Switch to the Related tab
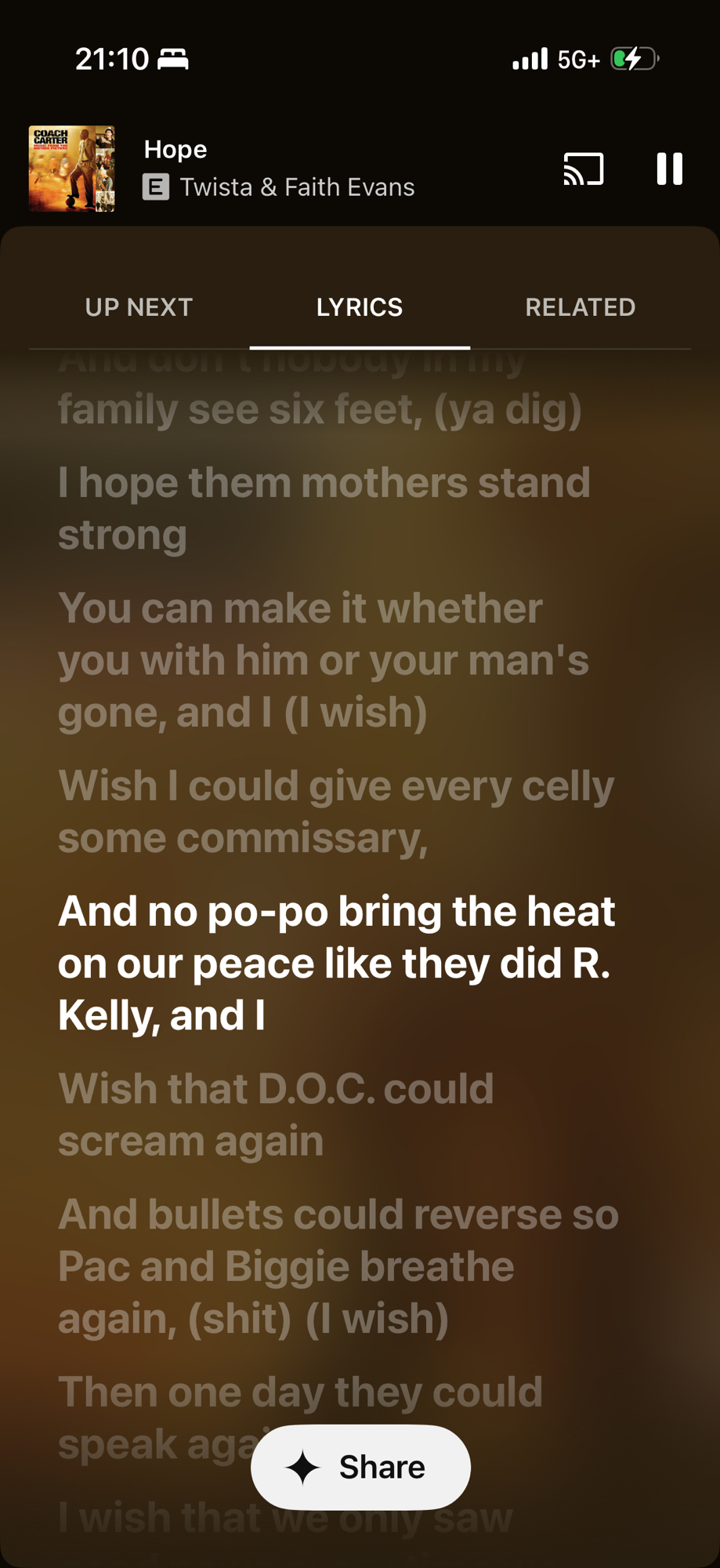Viewport: 720px width, 1568px height. pyautogui.click(x=580, y=307)
